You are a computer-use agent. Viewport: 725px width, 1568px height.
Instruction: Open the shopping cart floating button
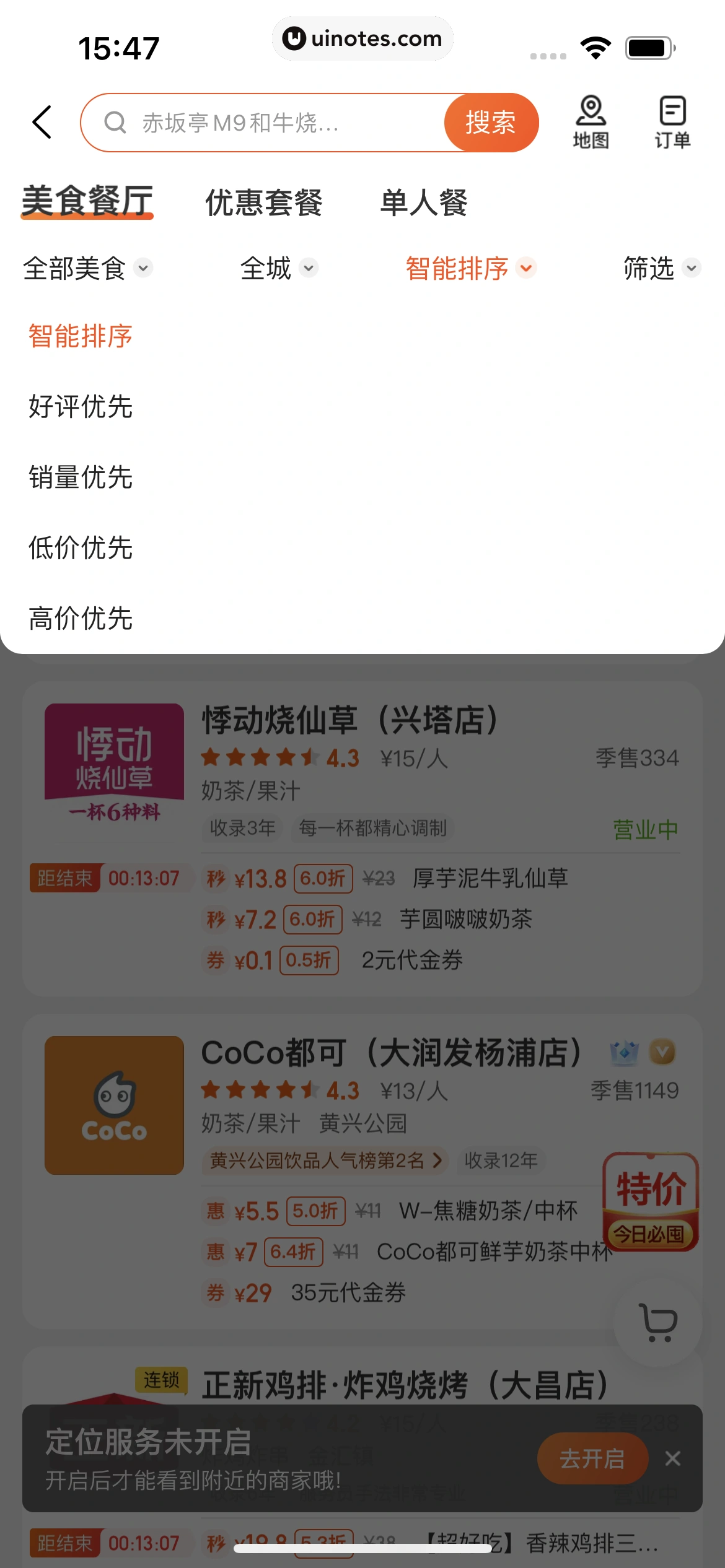pyautogui.click(x=657, y=1322)
